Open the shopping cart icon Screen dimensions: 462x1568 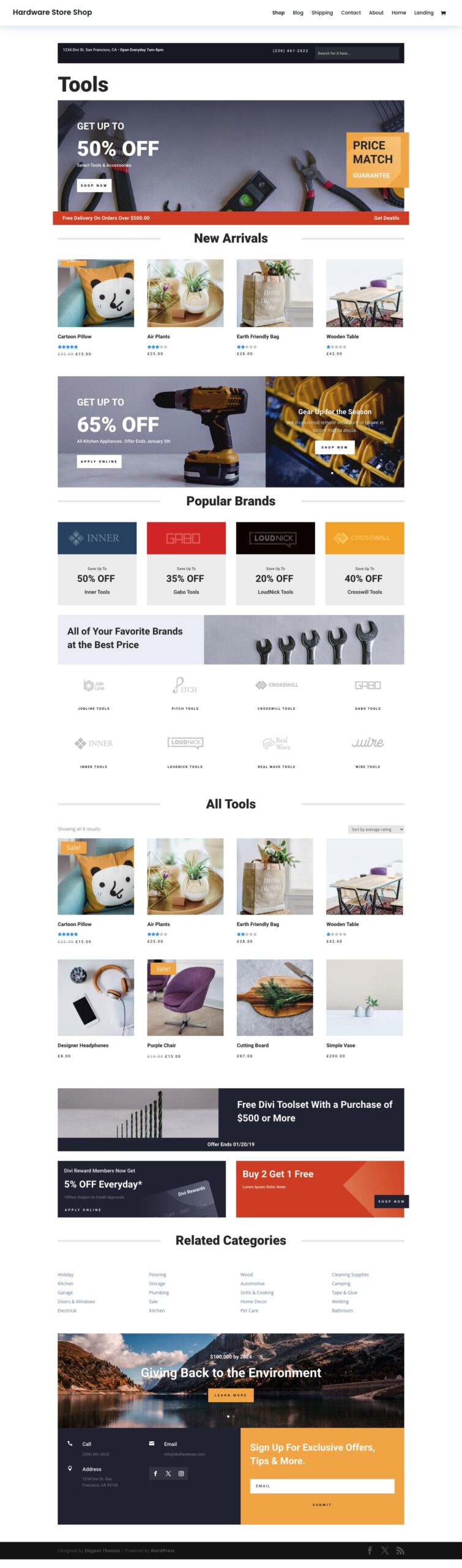(443, 13)
